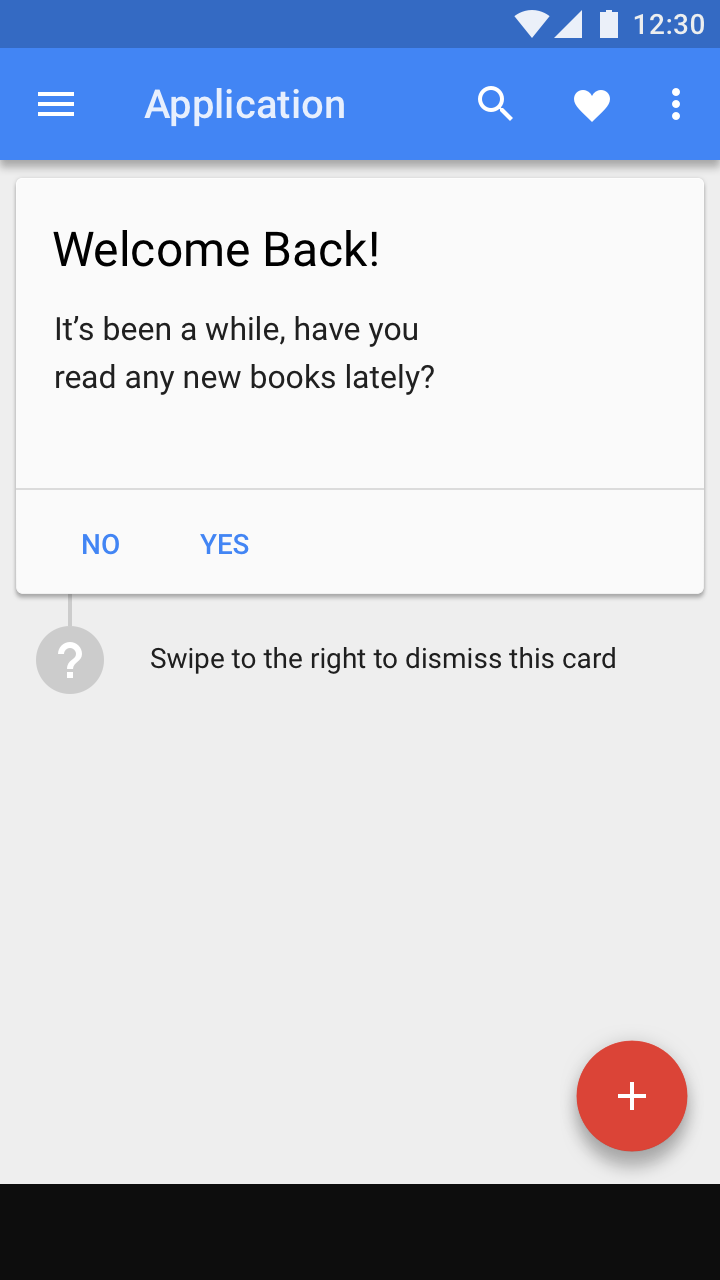Answer NO on the welcome card
The width and height of the screenshot is (720, 1280).
101,544
